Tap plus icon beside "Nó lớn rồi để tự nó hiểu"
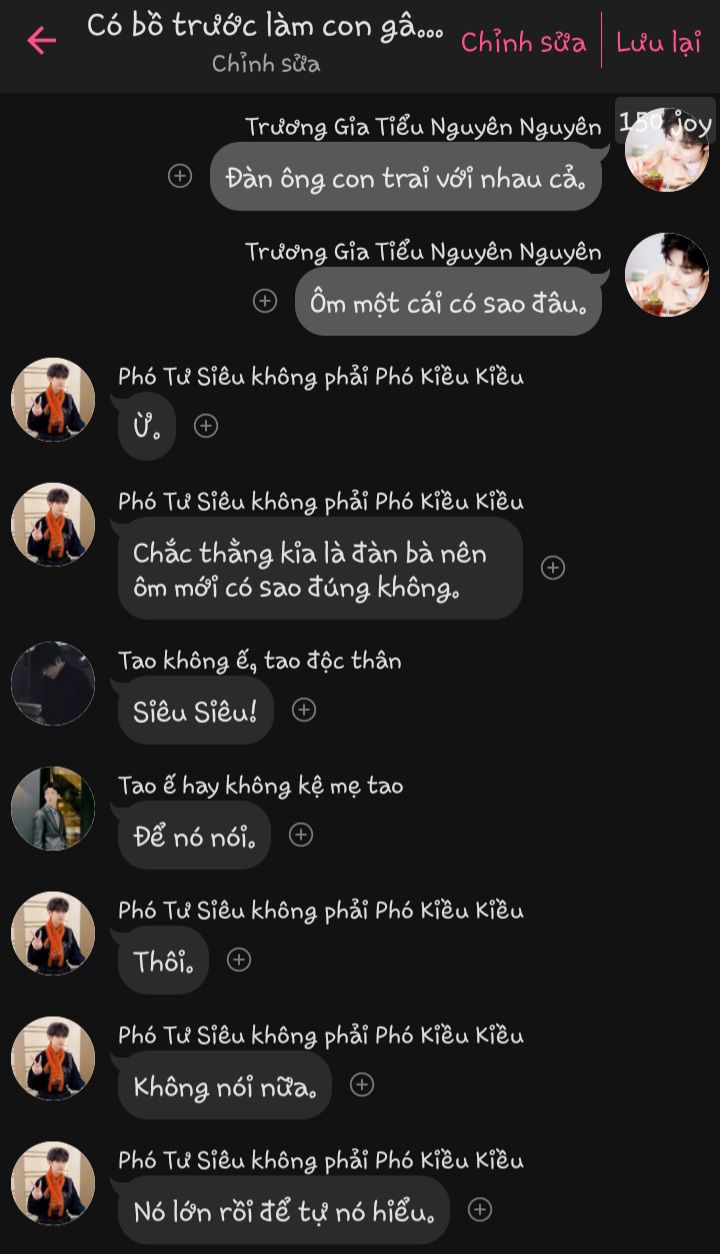The image size is (720, 1254). tap(480, 1210)
